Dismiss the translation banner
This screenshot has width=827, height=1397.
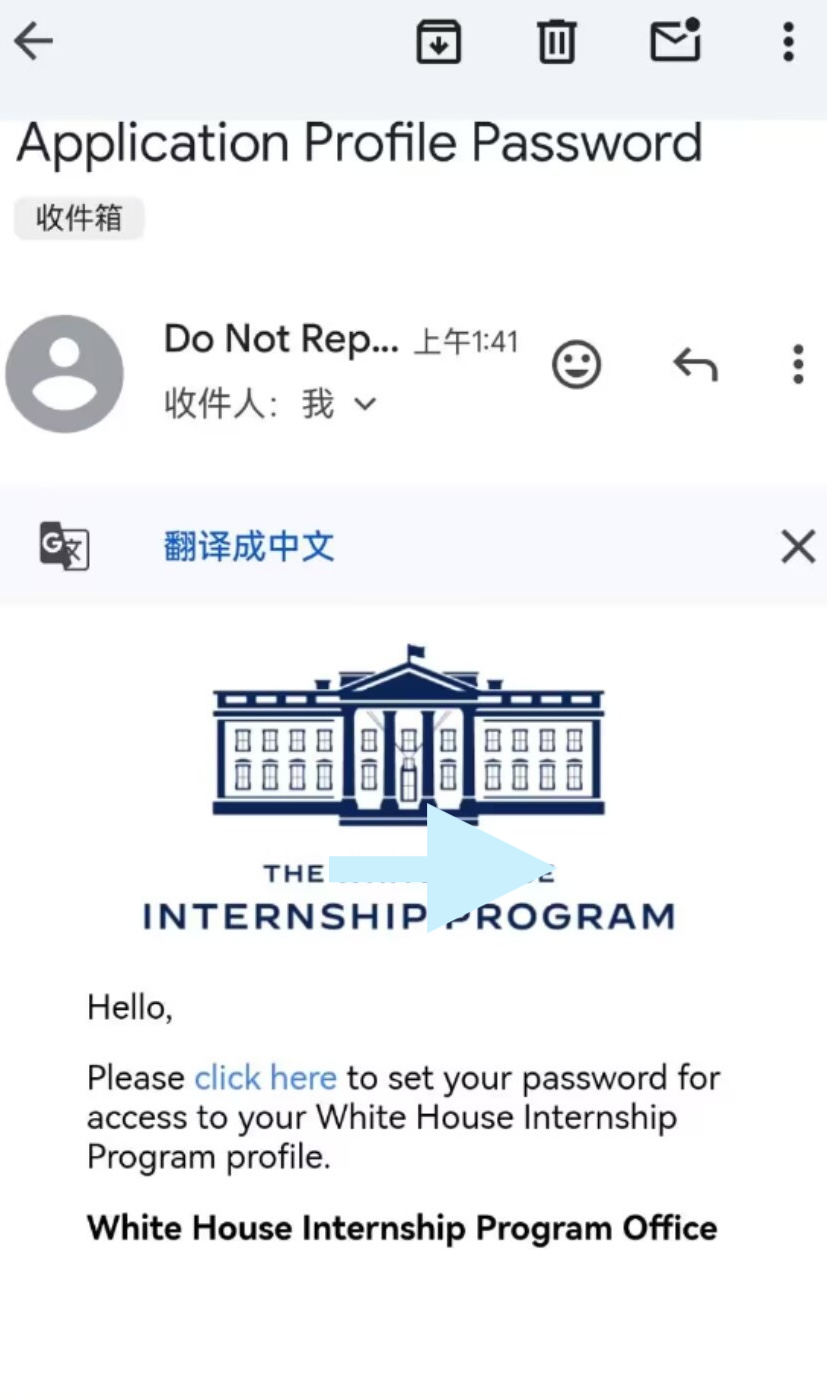click(797, 547)
